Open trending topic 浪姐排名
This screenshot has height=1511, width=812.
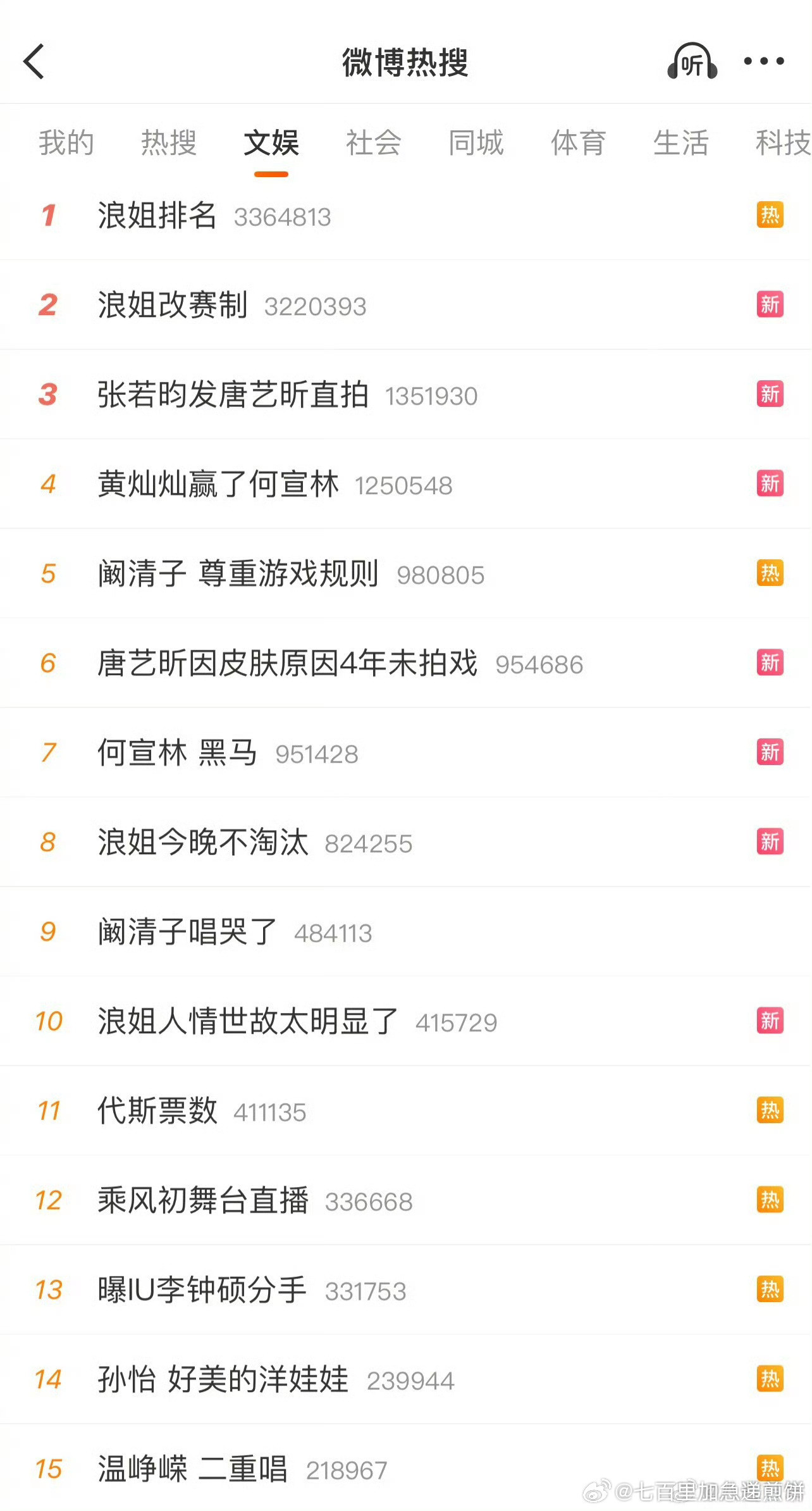[x=157, y=216]
